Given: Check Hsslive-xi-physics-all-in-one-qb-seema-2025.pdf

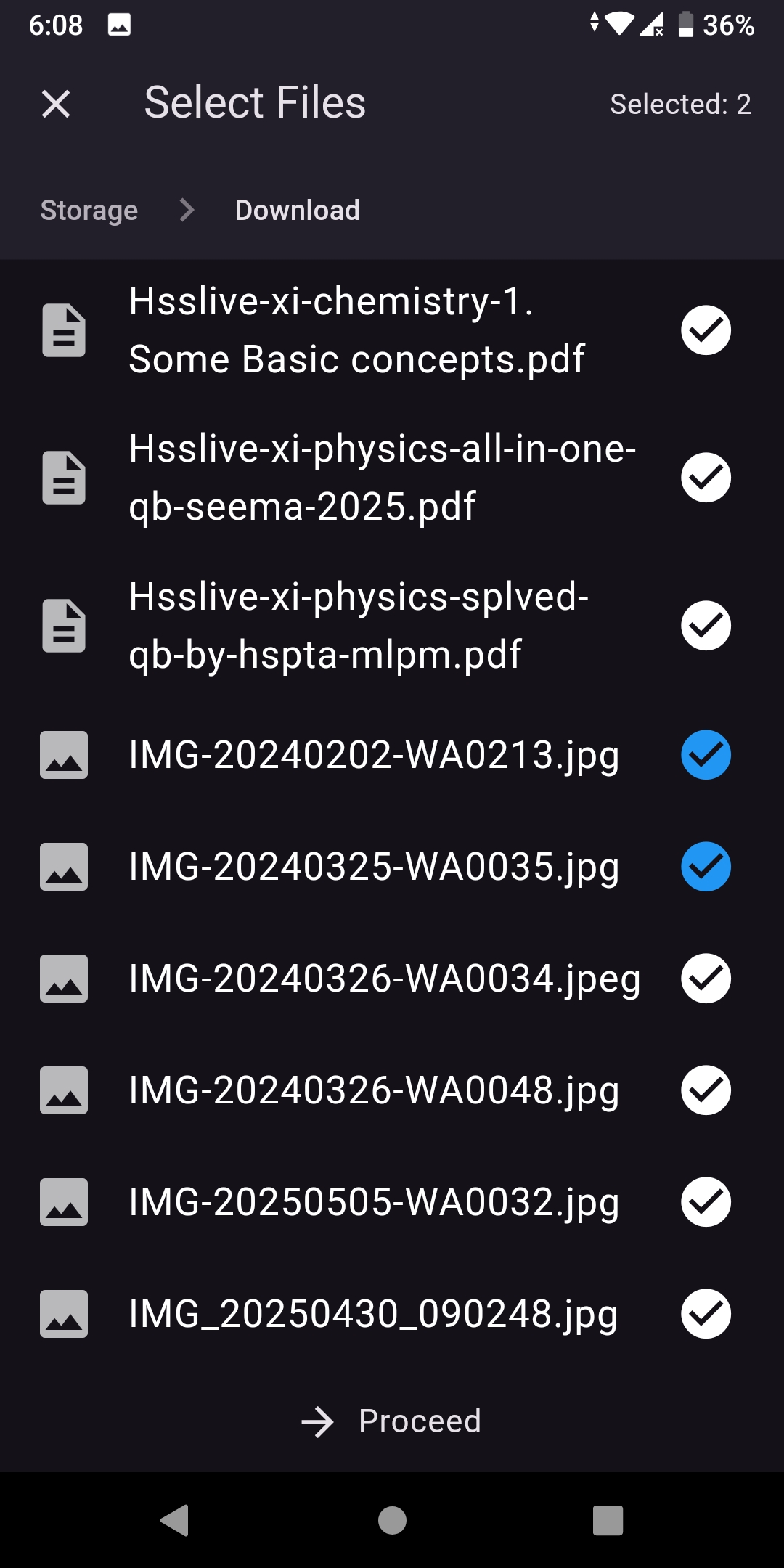Looking at the screenshot, I should tap(706, 478).
